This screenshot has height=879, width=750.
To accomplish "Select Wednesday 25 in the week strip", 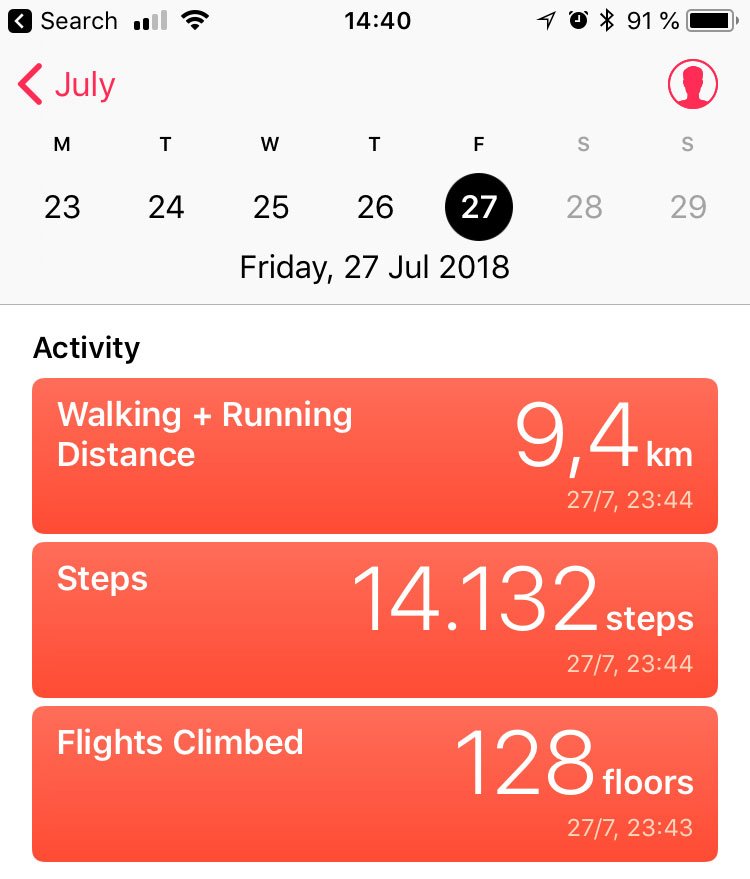I will (x=271, y=207).
